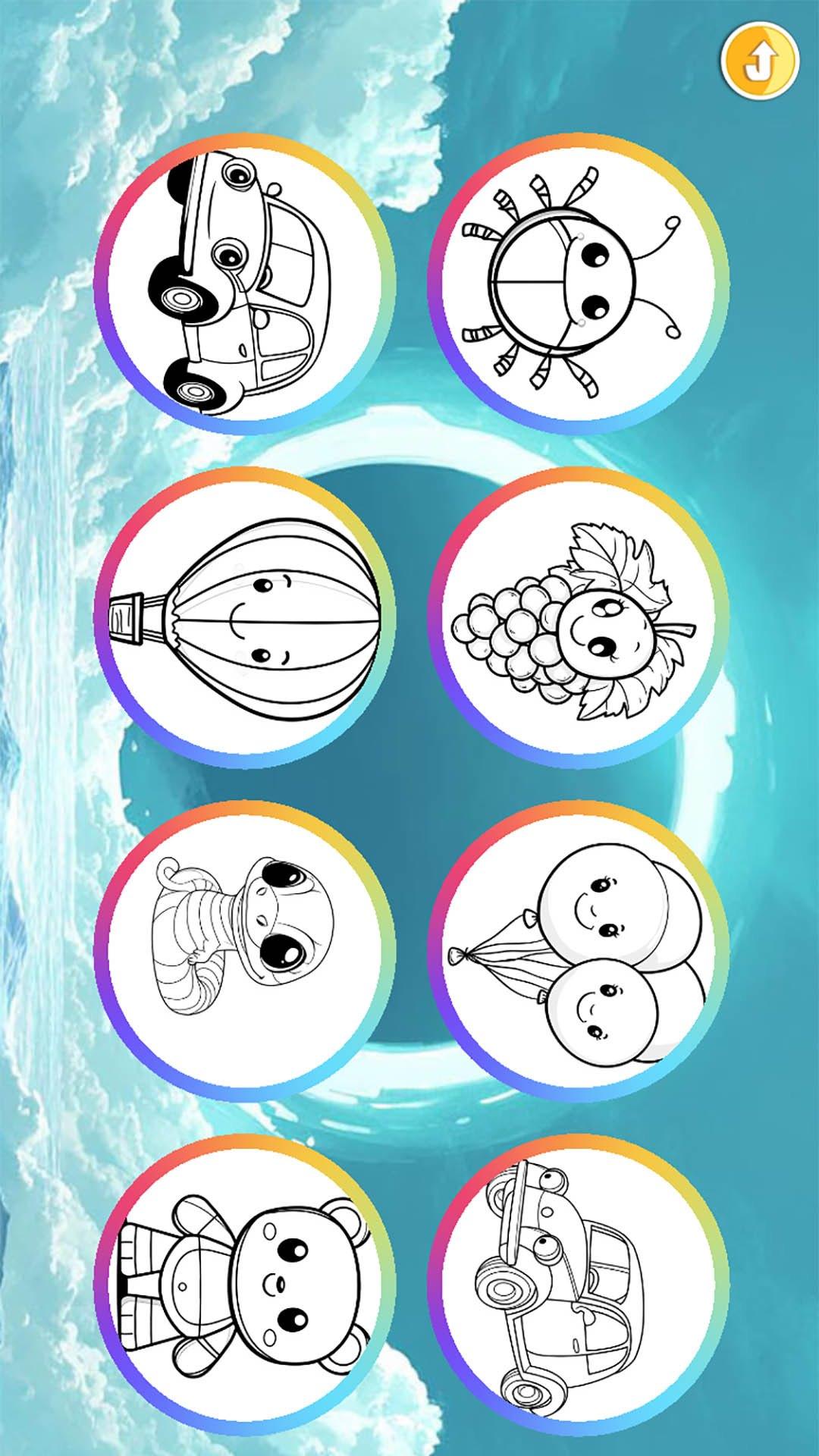
Task: Select the ladybug coloring page
Action: click(x=578, y=284)
